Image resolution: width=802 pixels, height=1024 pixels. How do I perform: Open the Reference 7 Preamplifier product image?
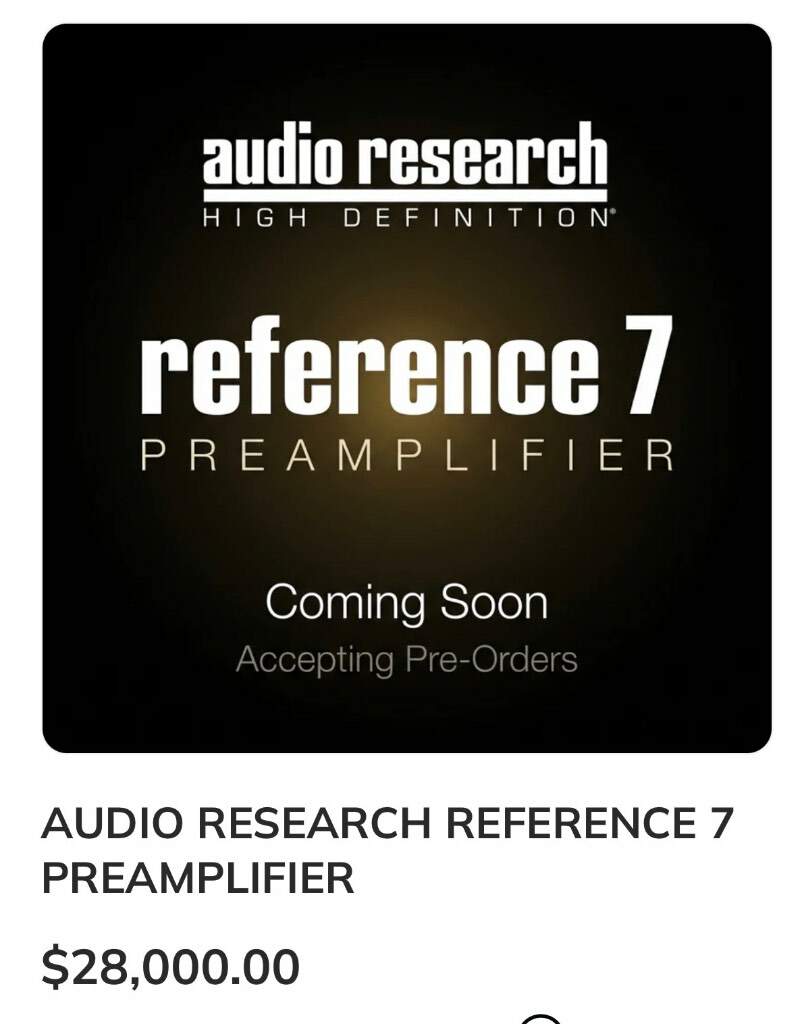[406, 388]
